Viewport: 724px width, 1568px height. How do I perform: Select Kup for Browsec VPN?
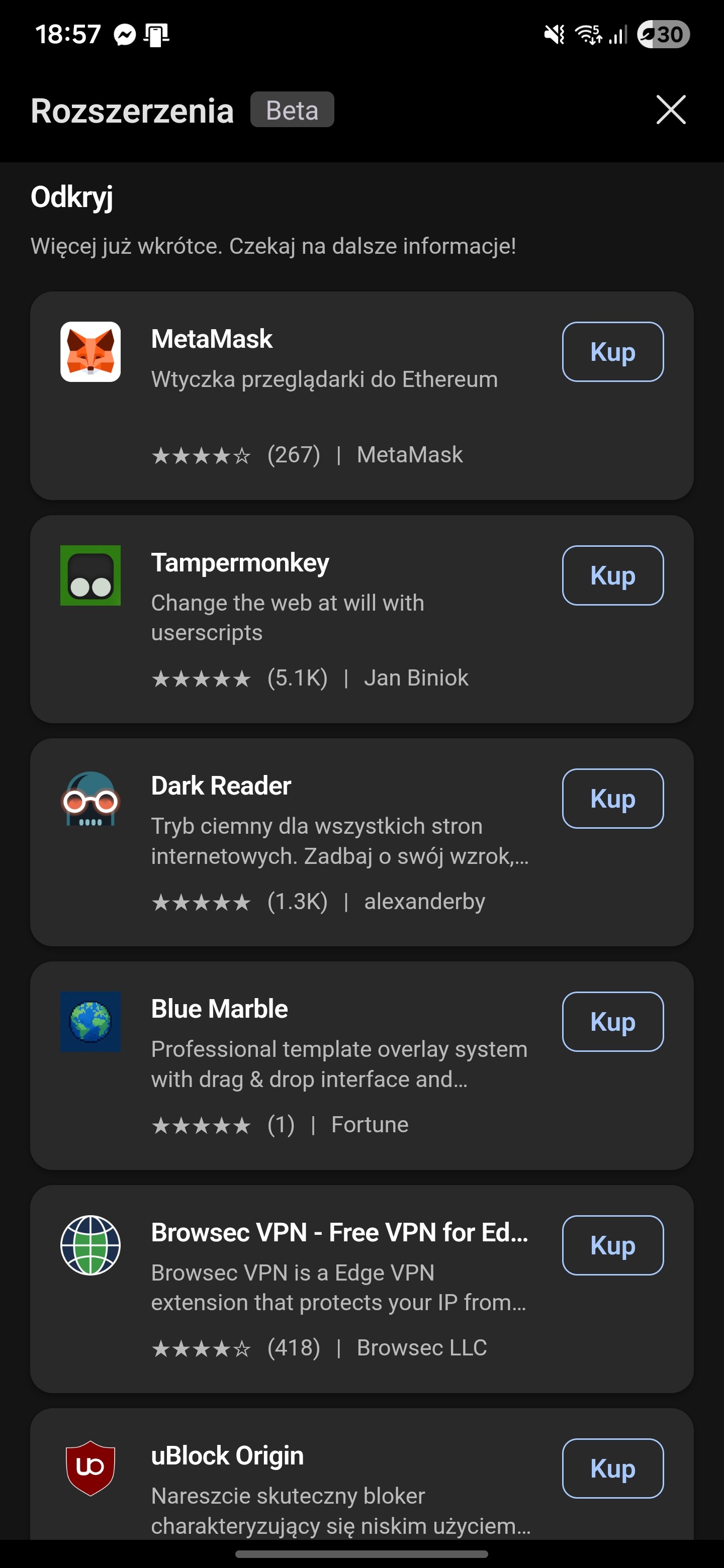coord(612,1245)
